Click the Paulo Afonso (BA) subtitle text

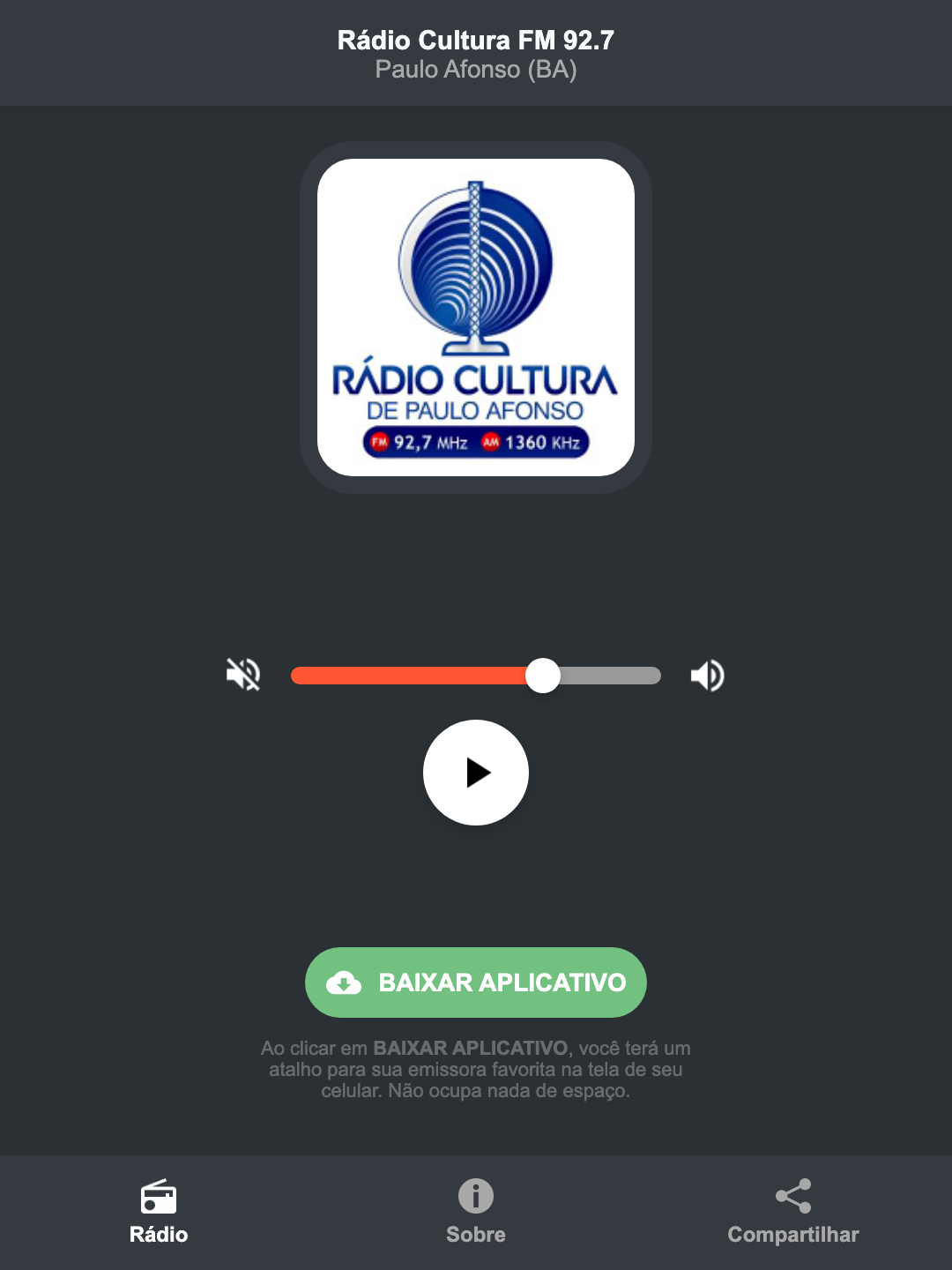coord(475,71)
